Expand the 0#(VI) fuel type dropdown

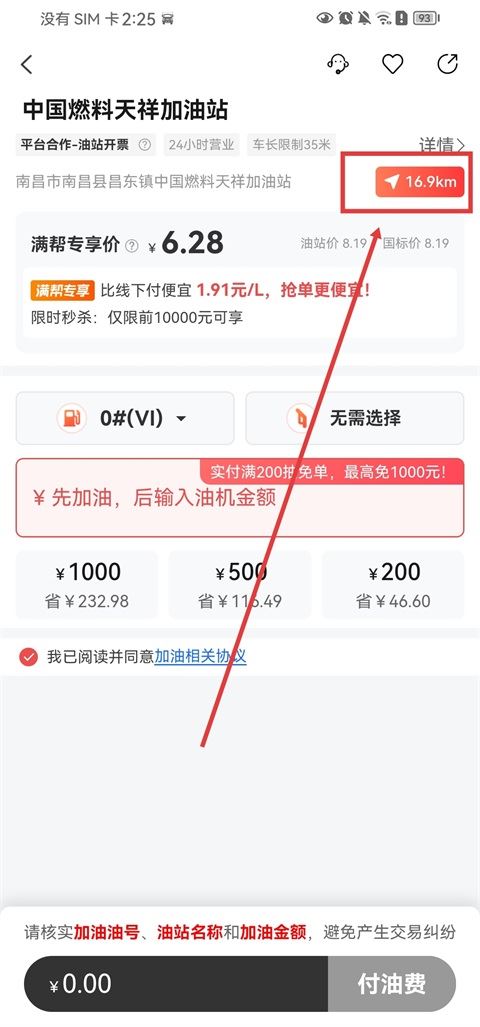125,418
